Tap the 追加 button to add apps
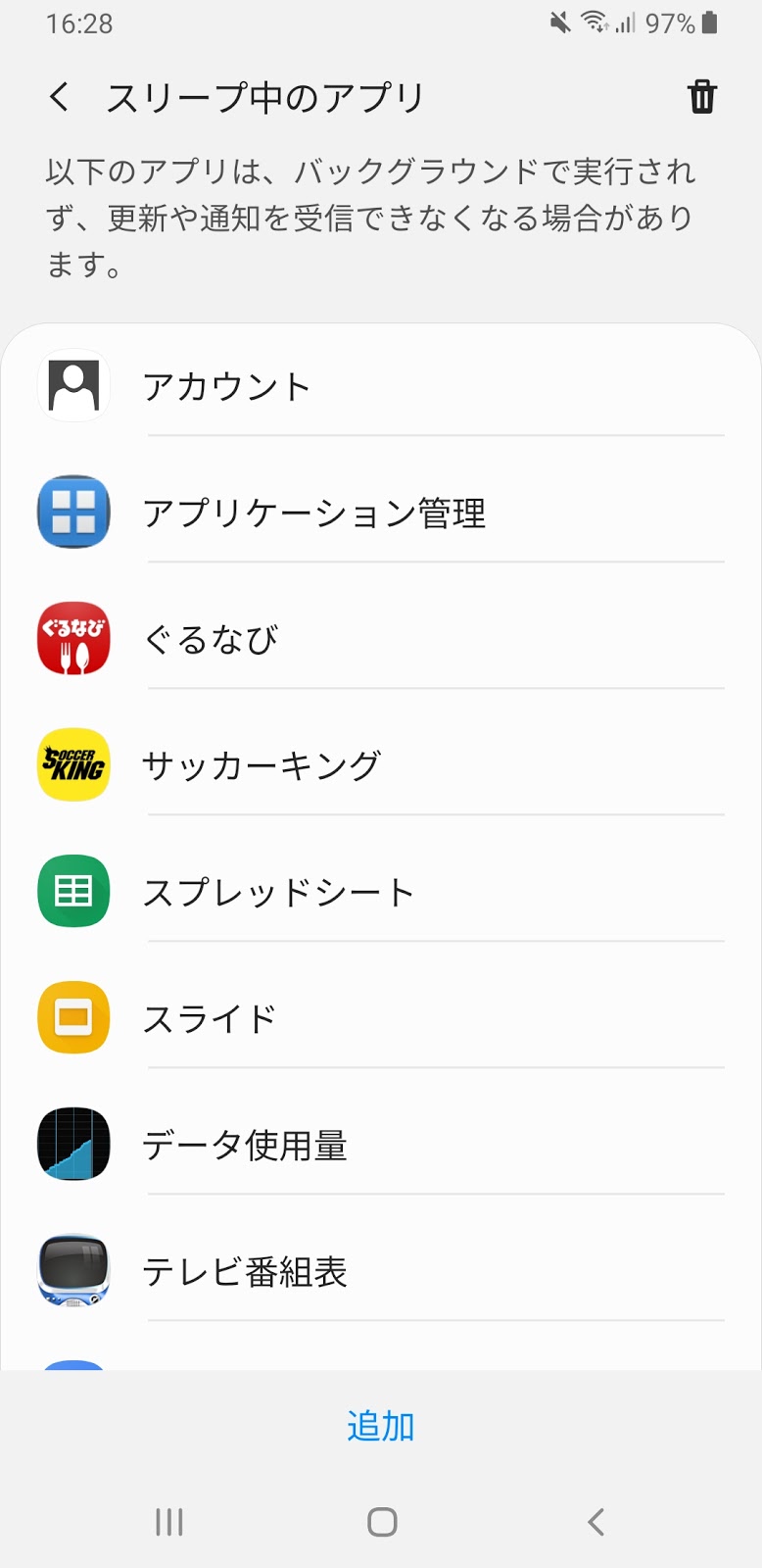The height and width of the screenshot is (1568, 762). pyautogui.click(x=381, y=1426)
